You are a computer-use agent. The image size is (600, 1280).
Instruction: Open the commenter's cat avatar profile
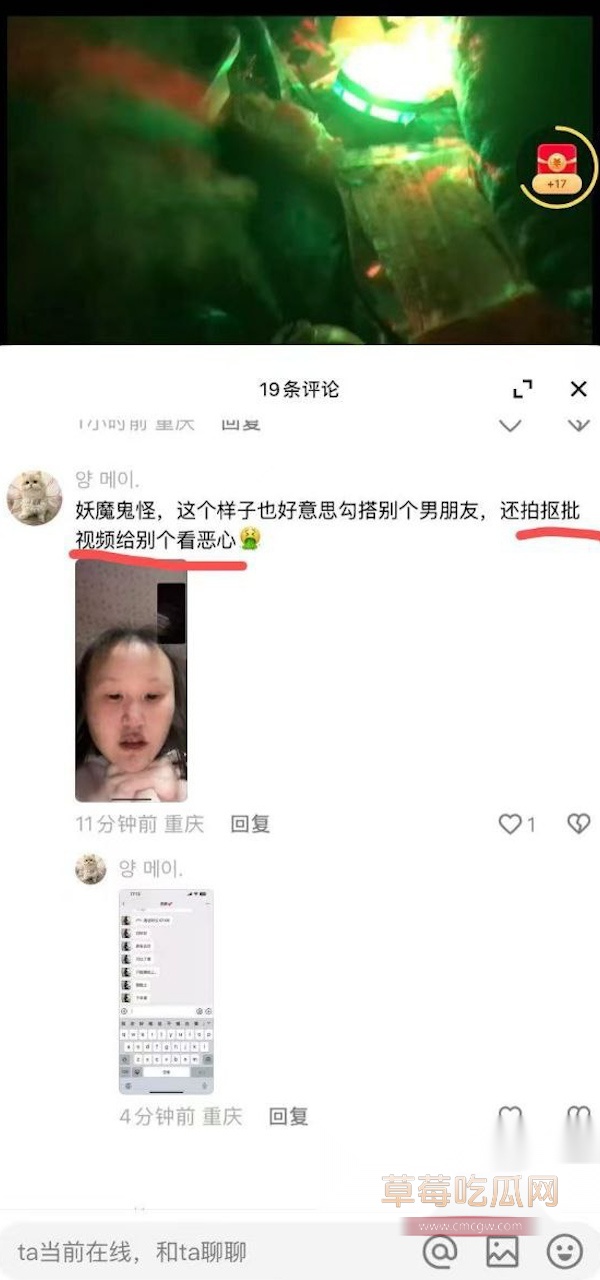[x=35, y=497]
